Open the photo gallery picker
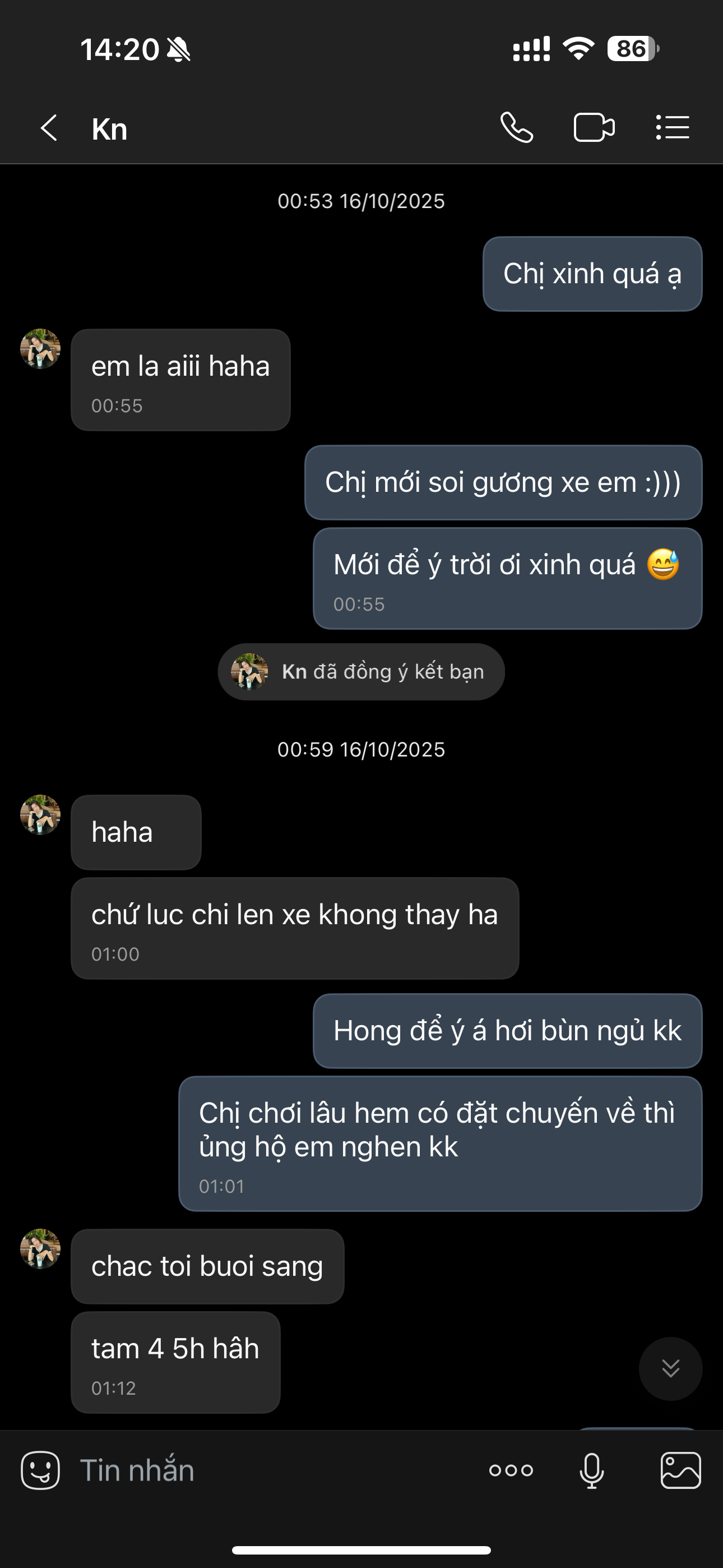723x1568 pixels. click(680, 1470)
